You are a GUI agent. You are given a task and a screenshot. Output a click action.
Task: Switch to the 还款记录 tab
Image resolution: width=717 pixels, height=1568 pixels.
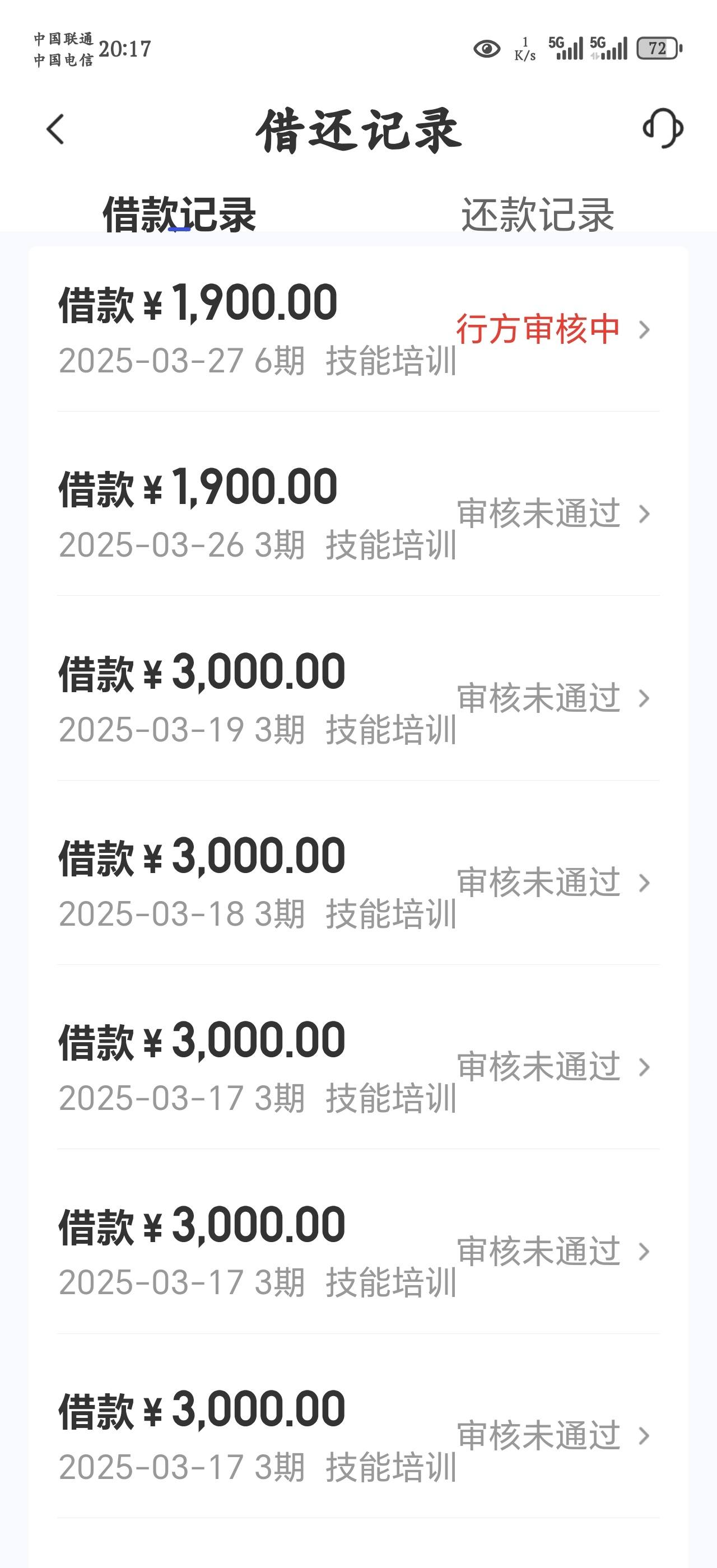(537, 214)
